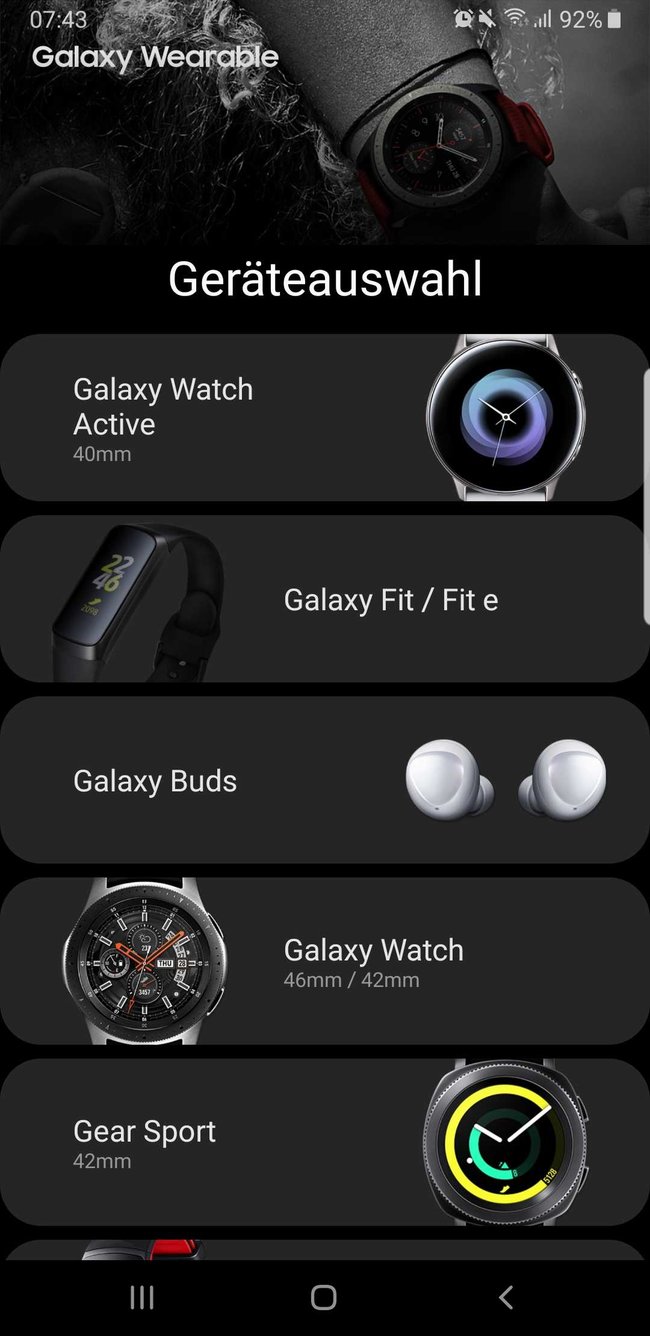Tap the home button in the navigation bar
This screenshot has width=650, height=1336.
[x=324, y=1298]
